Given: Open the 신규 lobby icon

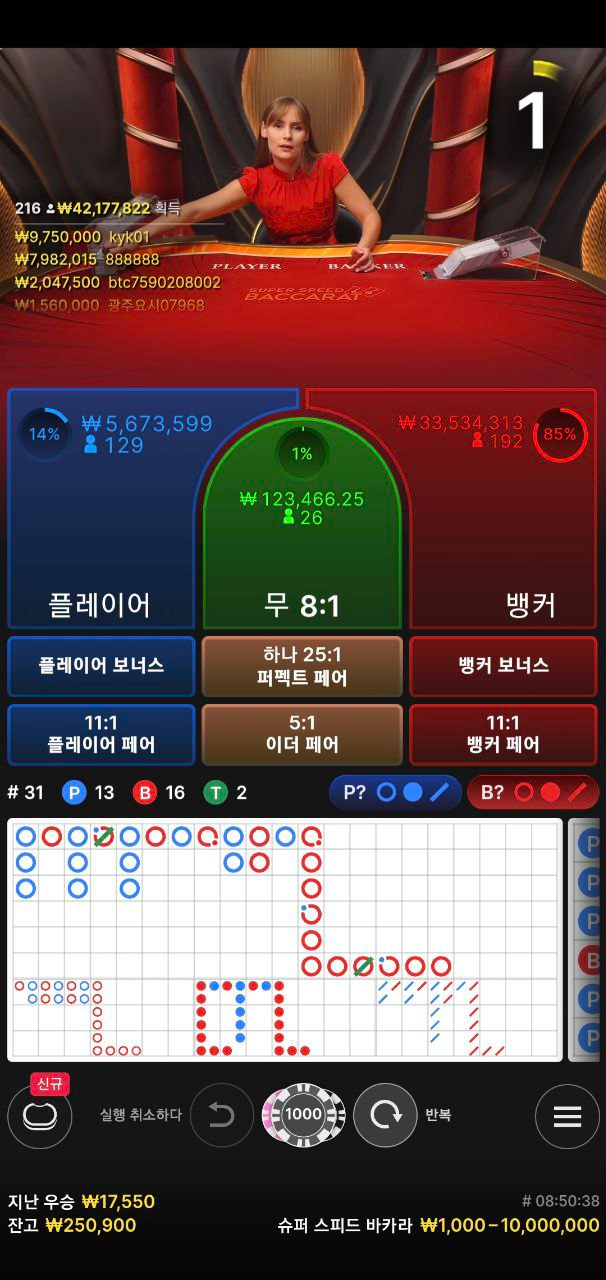Looking at the screenshot, I should pos(40,1115).
